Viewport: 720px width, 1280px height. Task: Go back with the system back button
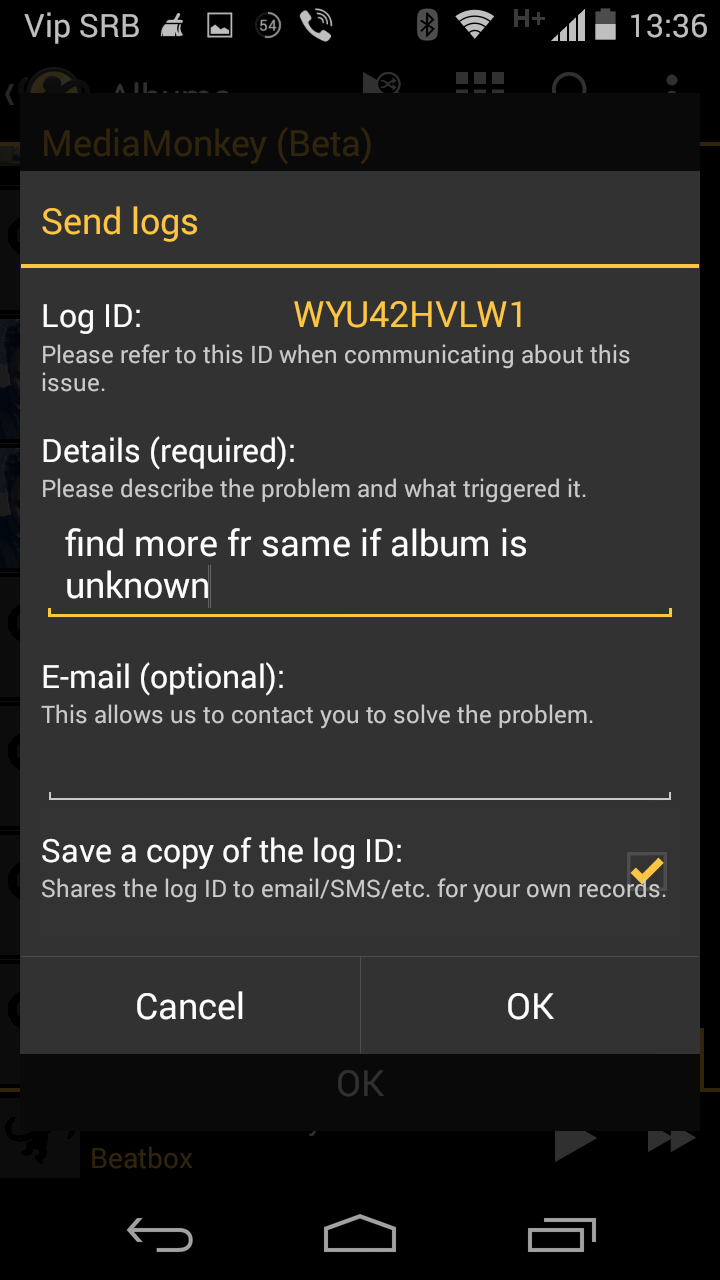coord(160,1236)
